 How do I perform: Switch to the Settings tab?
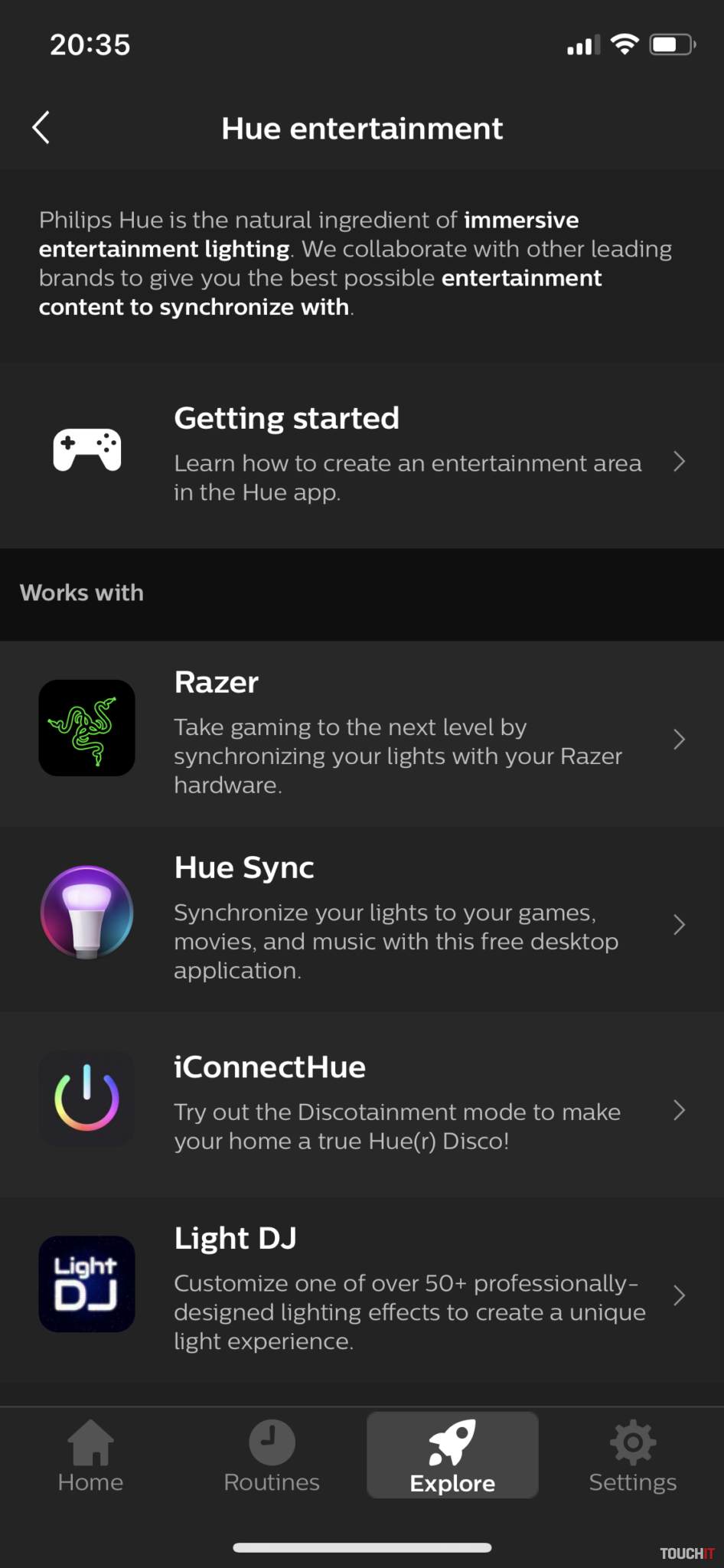(x=633, y=1456)
